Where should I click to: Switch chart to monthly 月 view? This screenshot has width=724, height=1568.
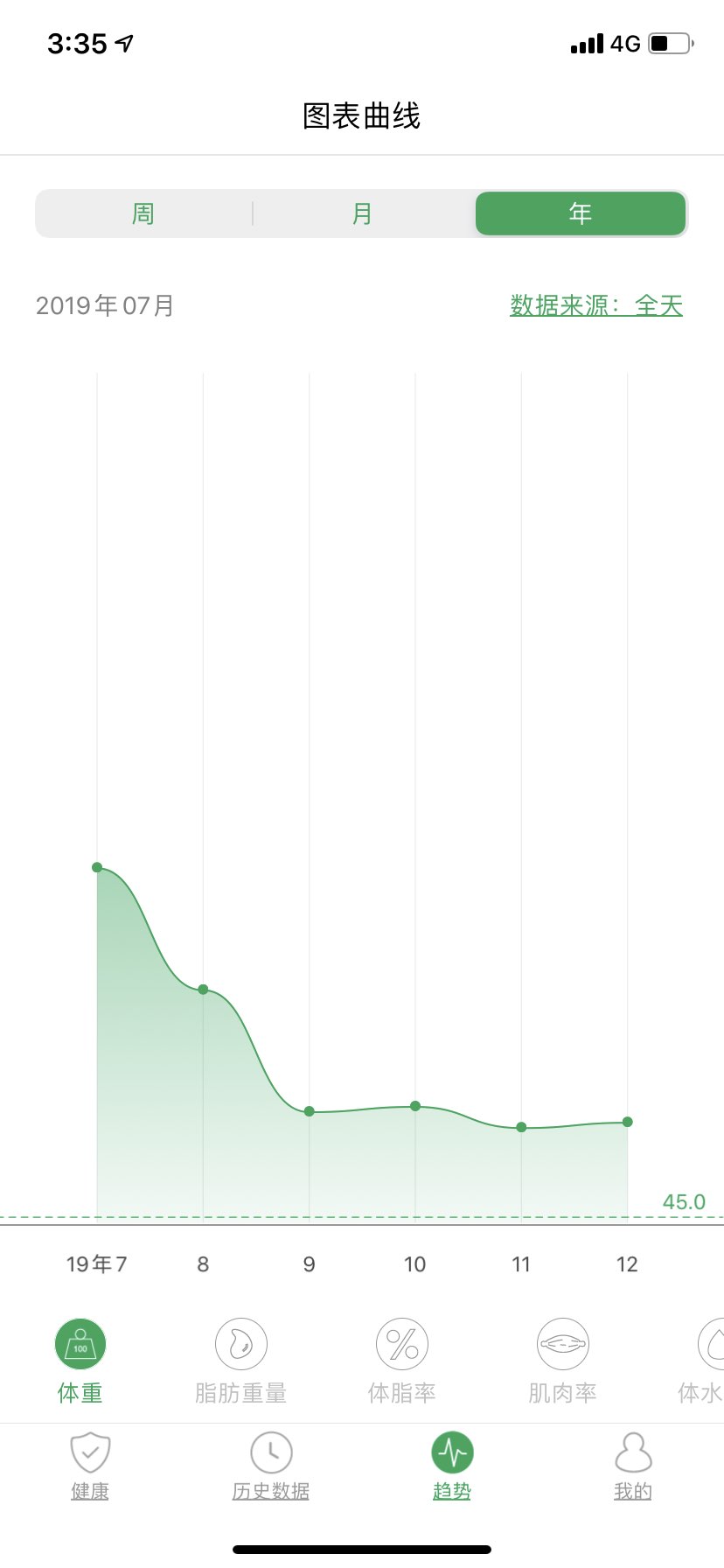362,213
